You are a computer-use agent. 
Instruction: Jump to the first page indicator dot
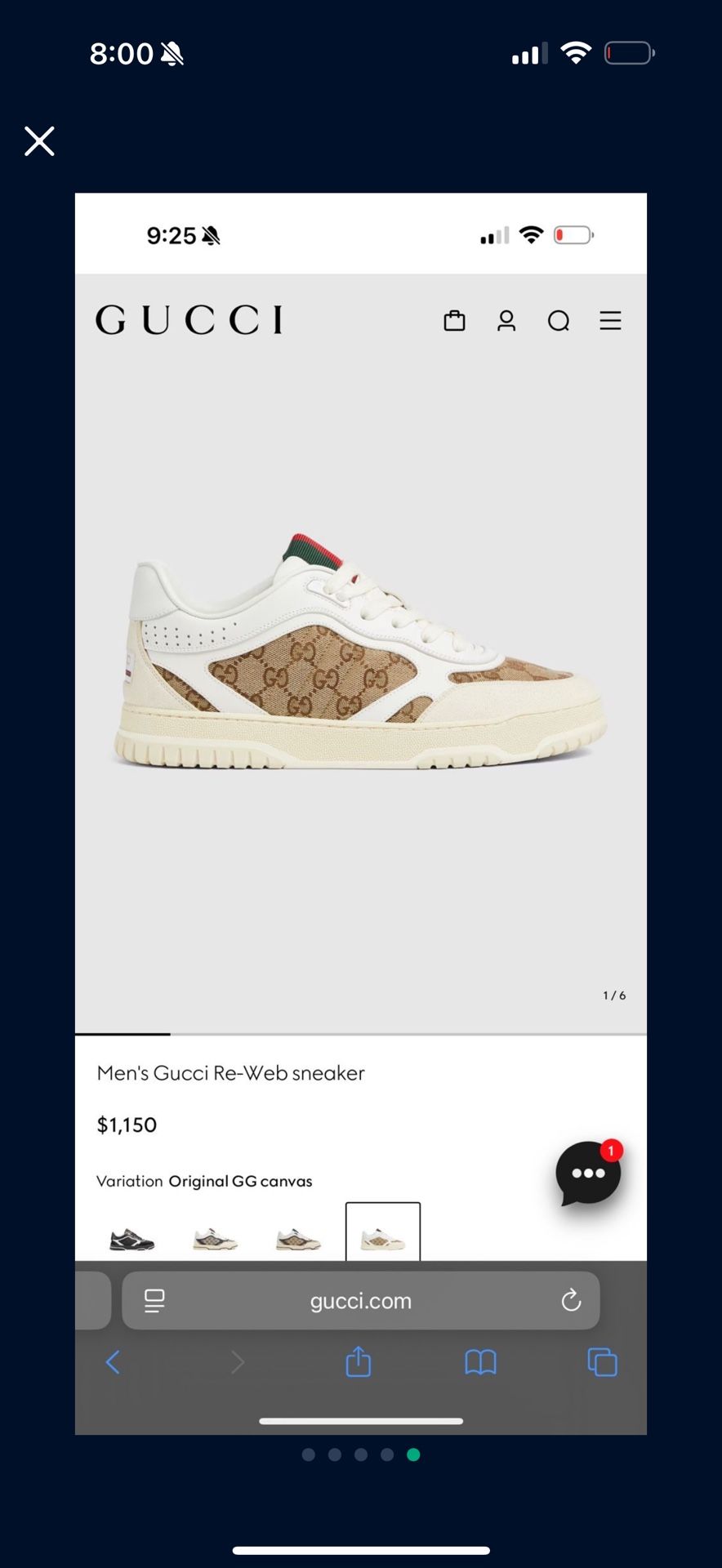[x=308, y=1454]
